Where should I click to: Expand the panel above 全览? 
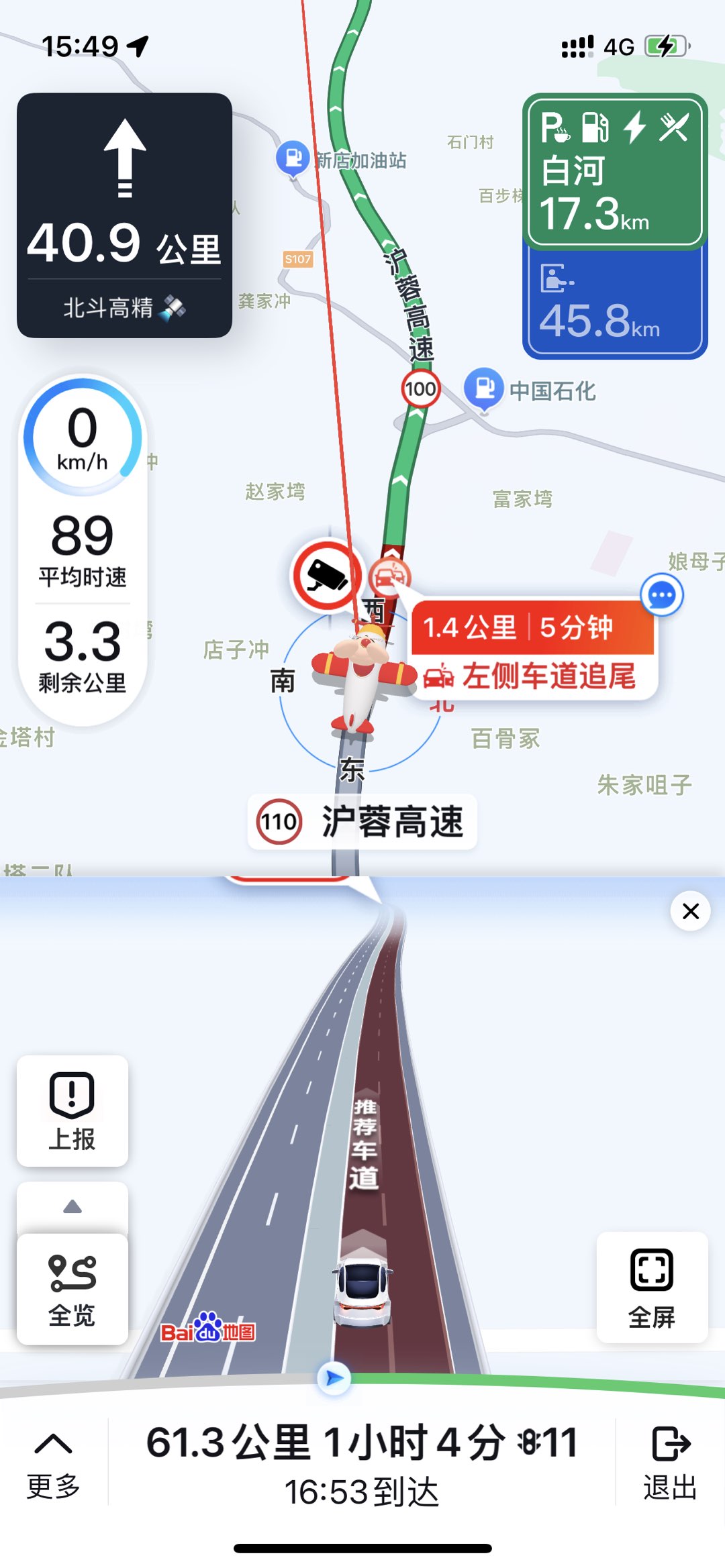pyautogui.click(x=72, y=1207)
